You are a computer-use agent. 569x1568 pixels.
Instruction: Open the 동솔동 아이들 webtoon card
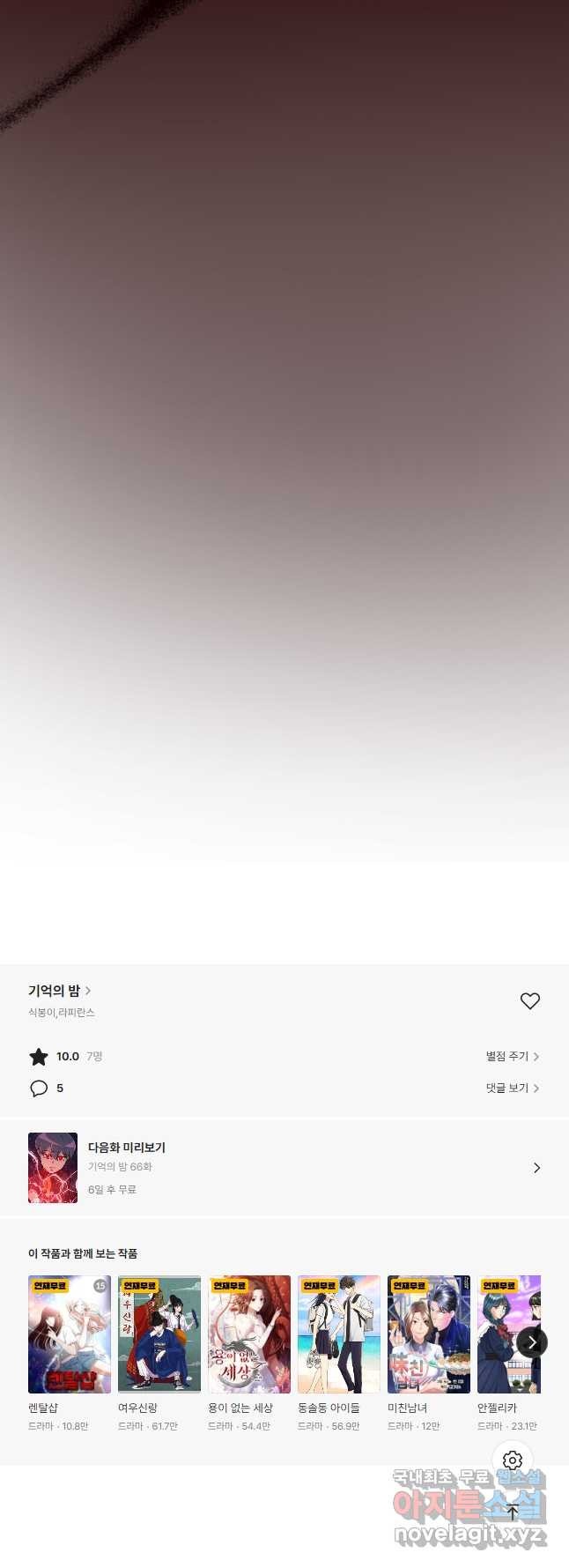(x=339, y=1334)
